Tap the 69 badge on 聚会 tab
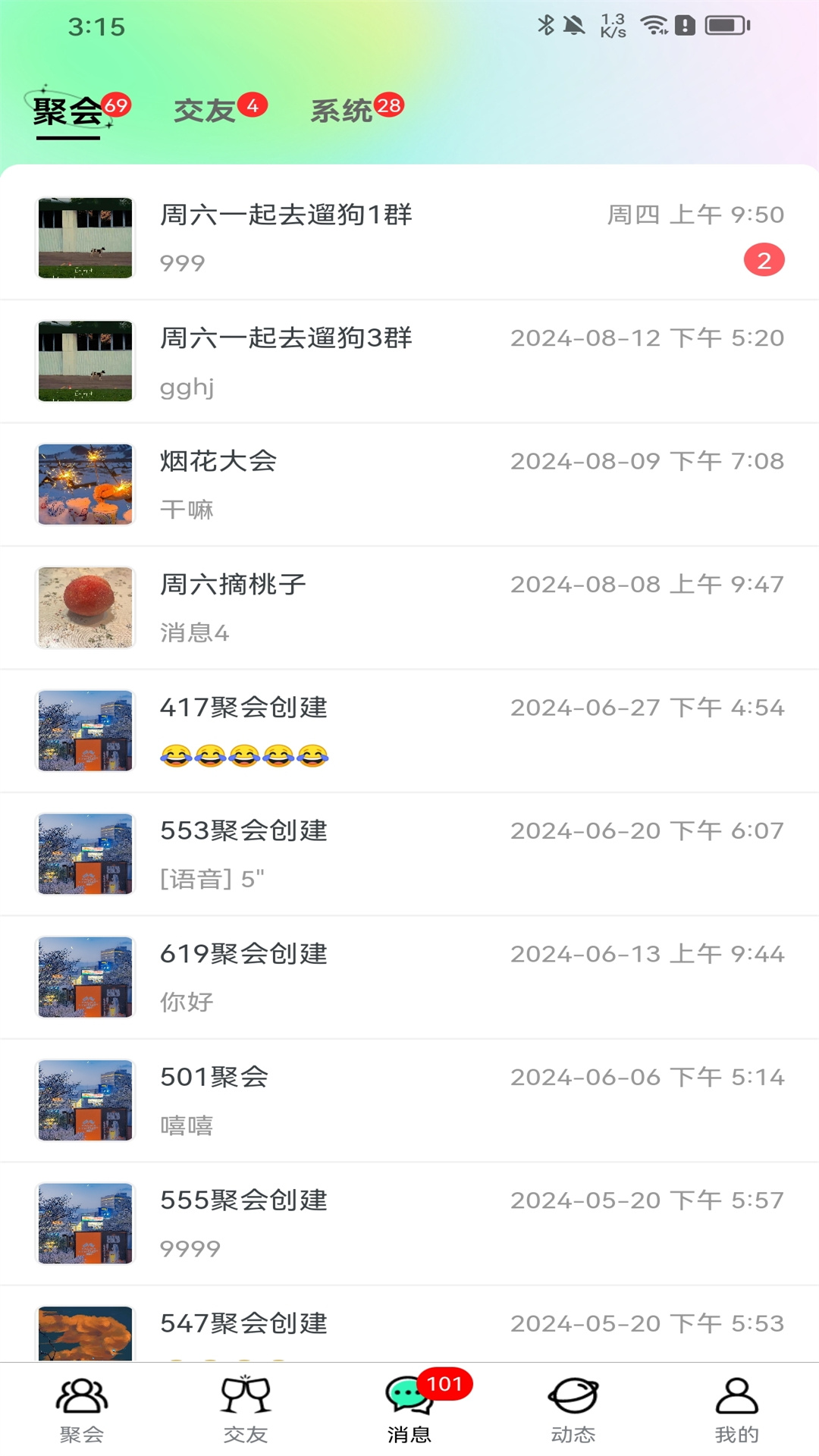 tap(118, 105)
